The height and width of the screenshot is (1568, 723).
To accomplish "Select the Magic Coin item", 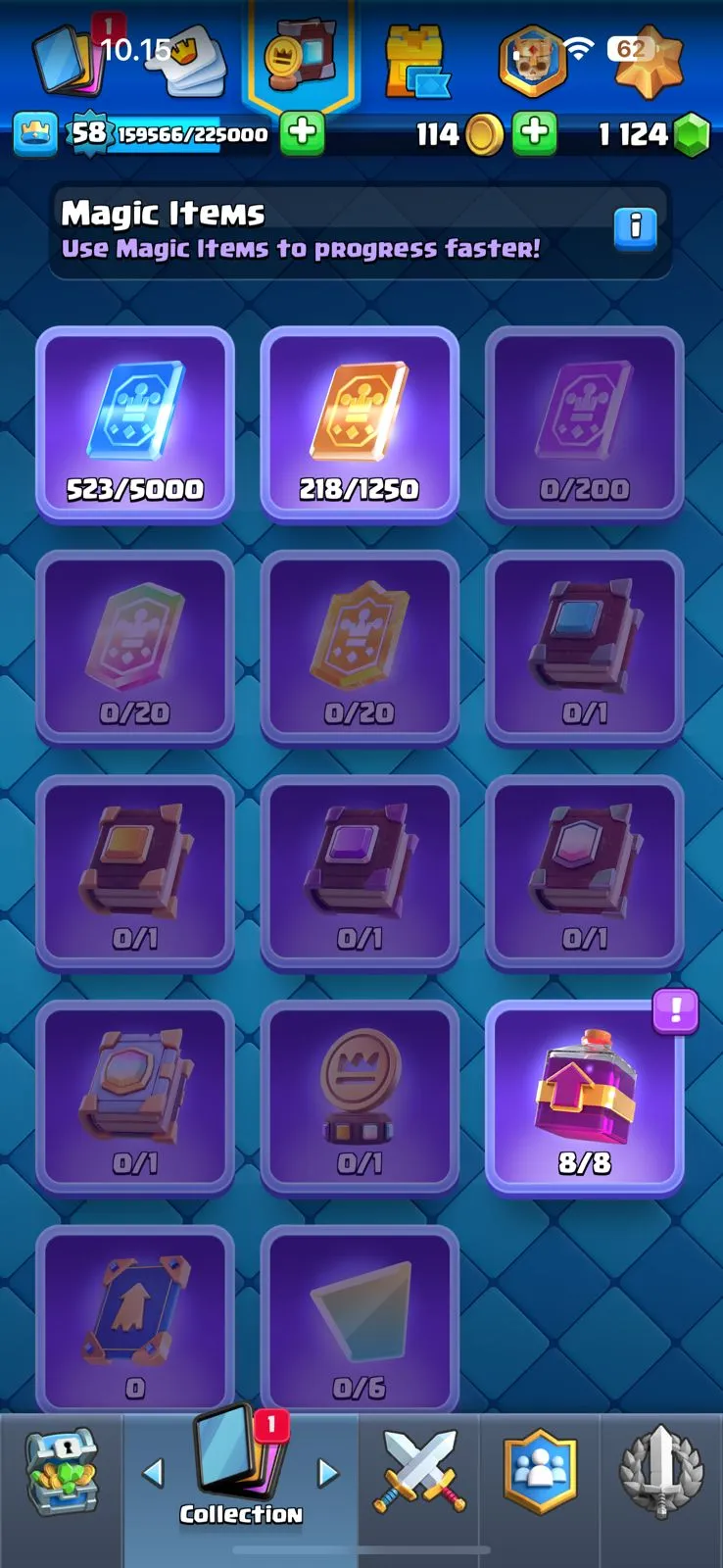I will [x=360, y=1098].
